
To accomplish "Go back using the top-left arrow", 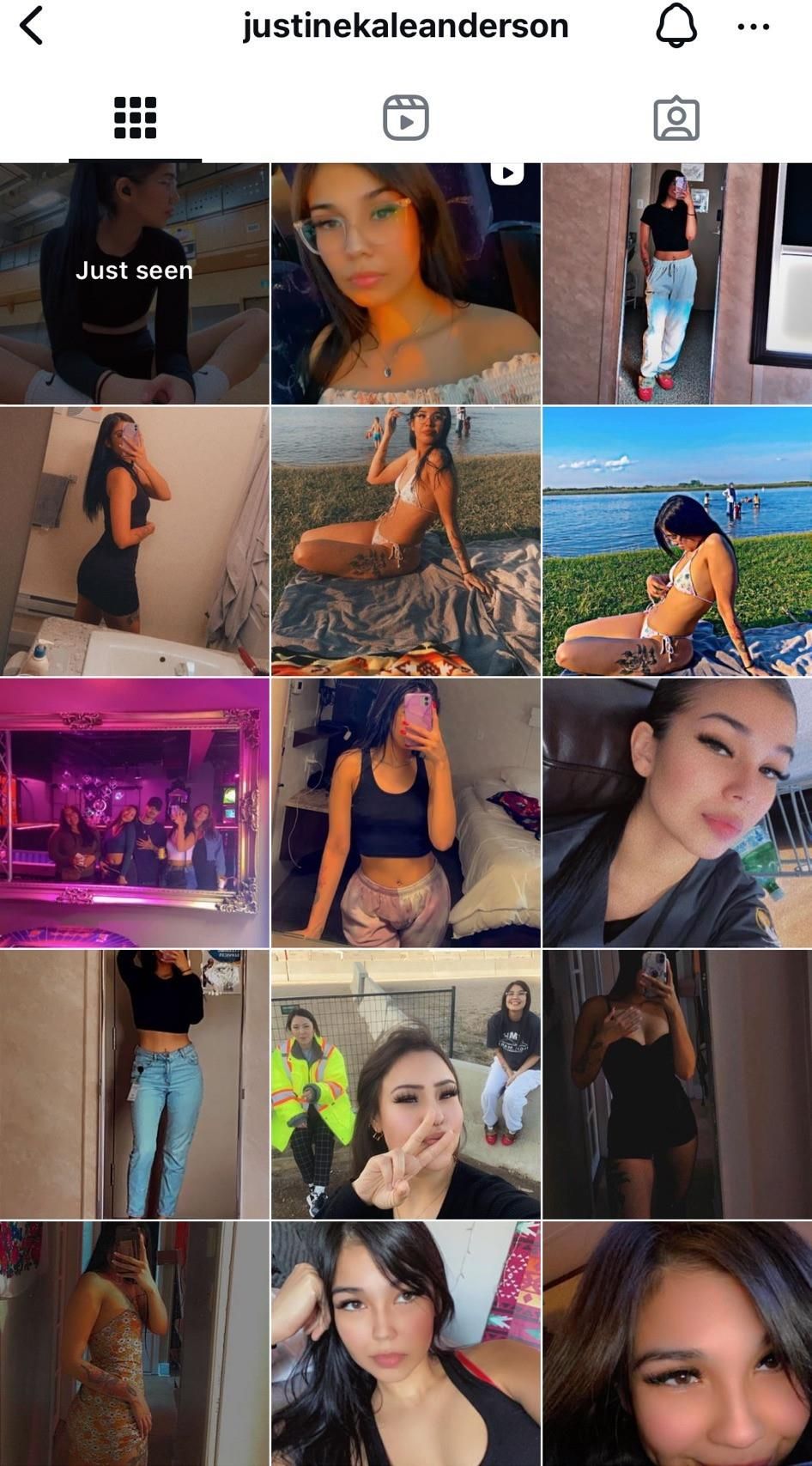I will tap(32, 26).
